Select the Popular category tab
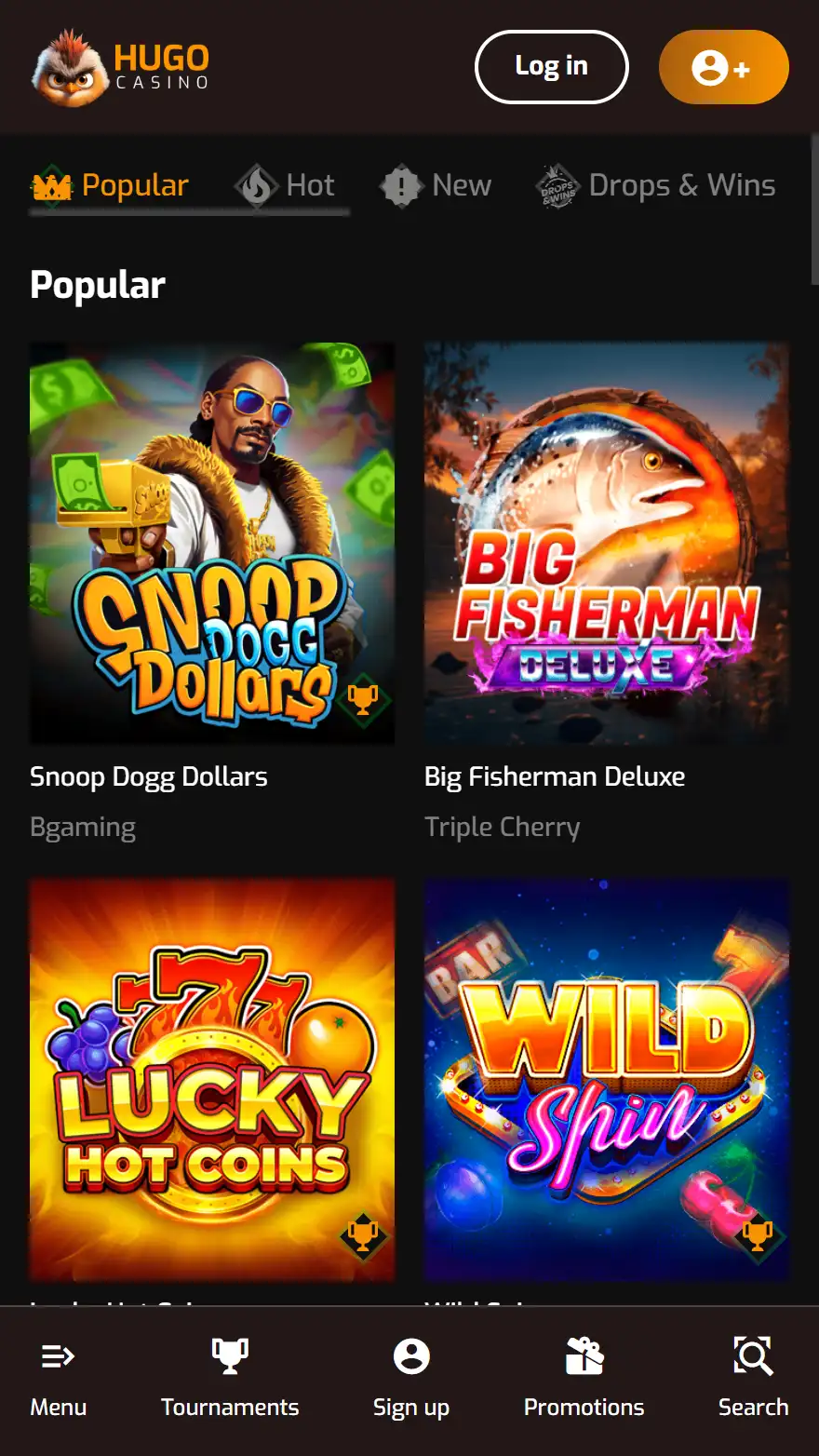The image size is (819, 1456). tap(111, 185)
